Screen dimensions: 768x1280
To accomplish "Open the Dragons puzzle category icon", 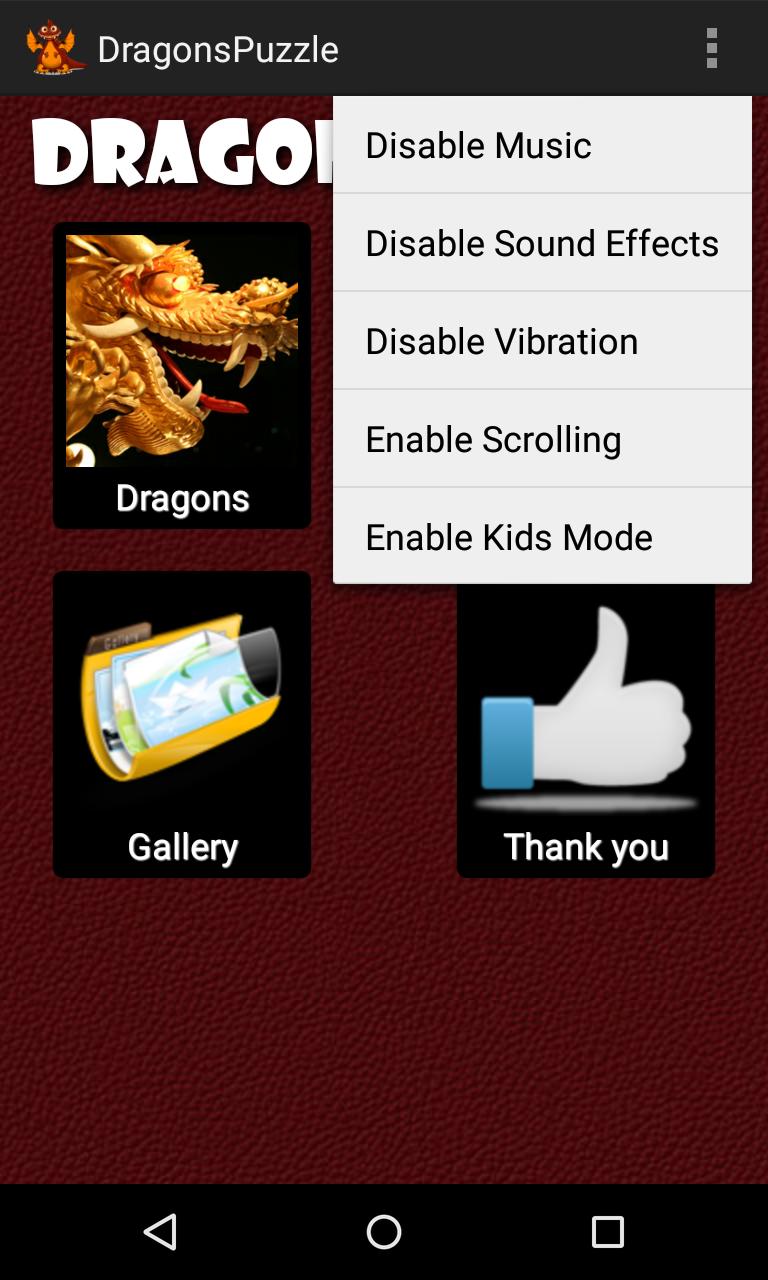I will pos(181,350).
